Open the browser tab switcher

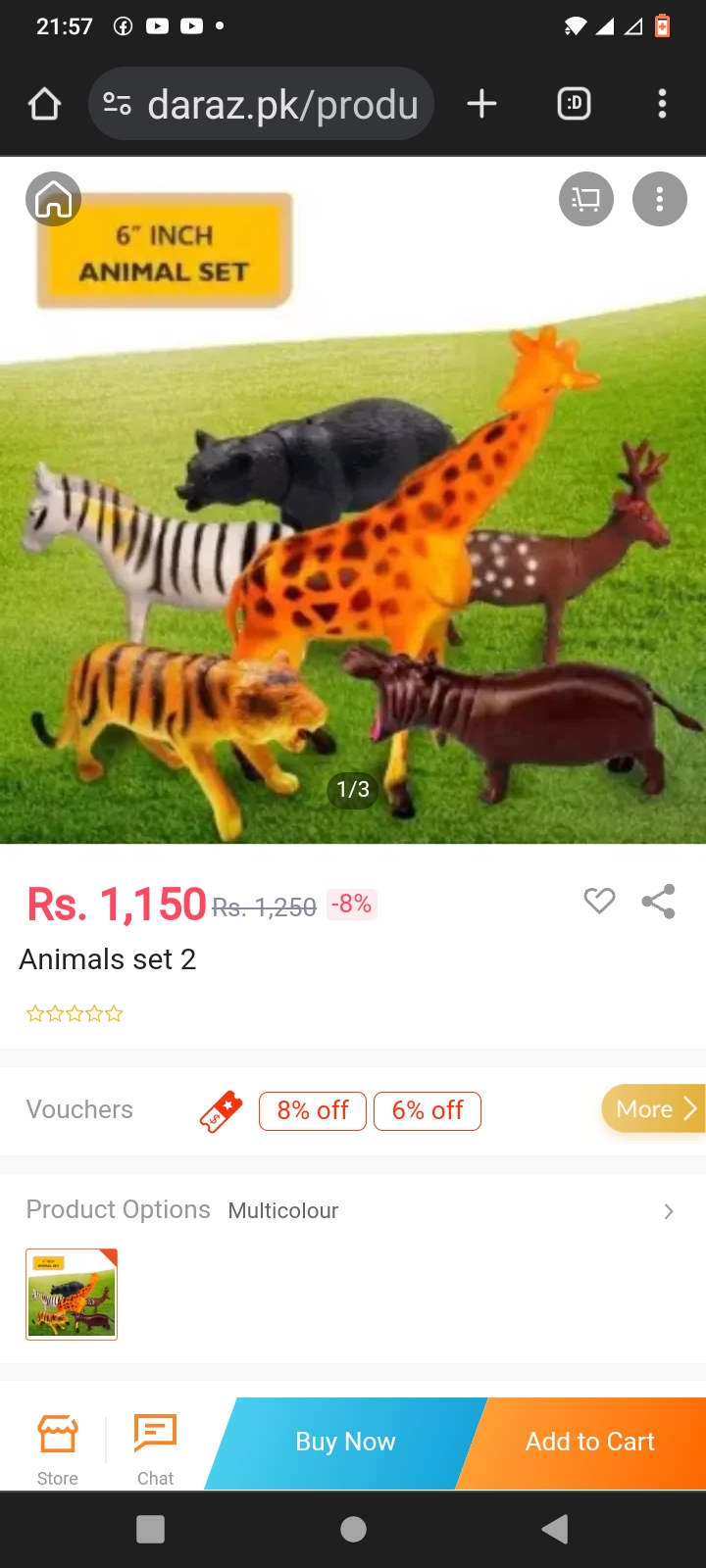pyautogui.click(x=575, y=104)
